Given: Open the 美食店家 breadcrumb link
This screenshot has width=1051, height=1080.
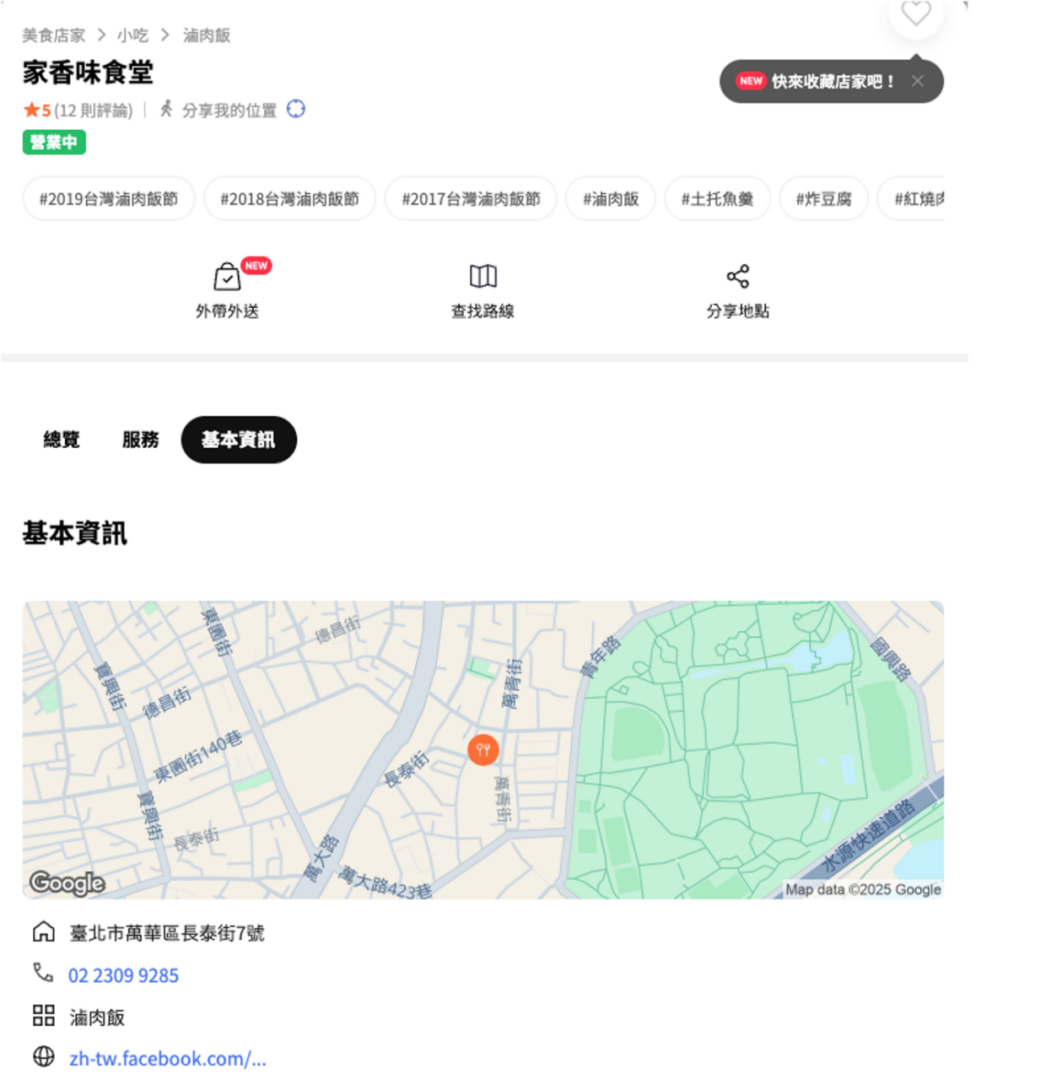Looking at the screenshot, I should 53,34.
